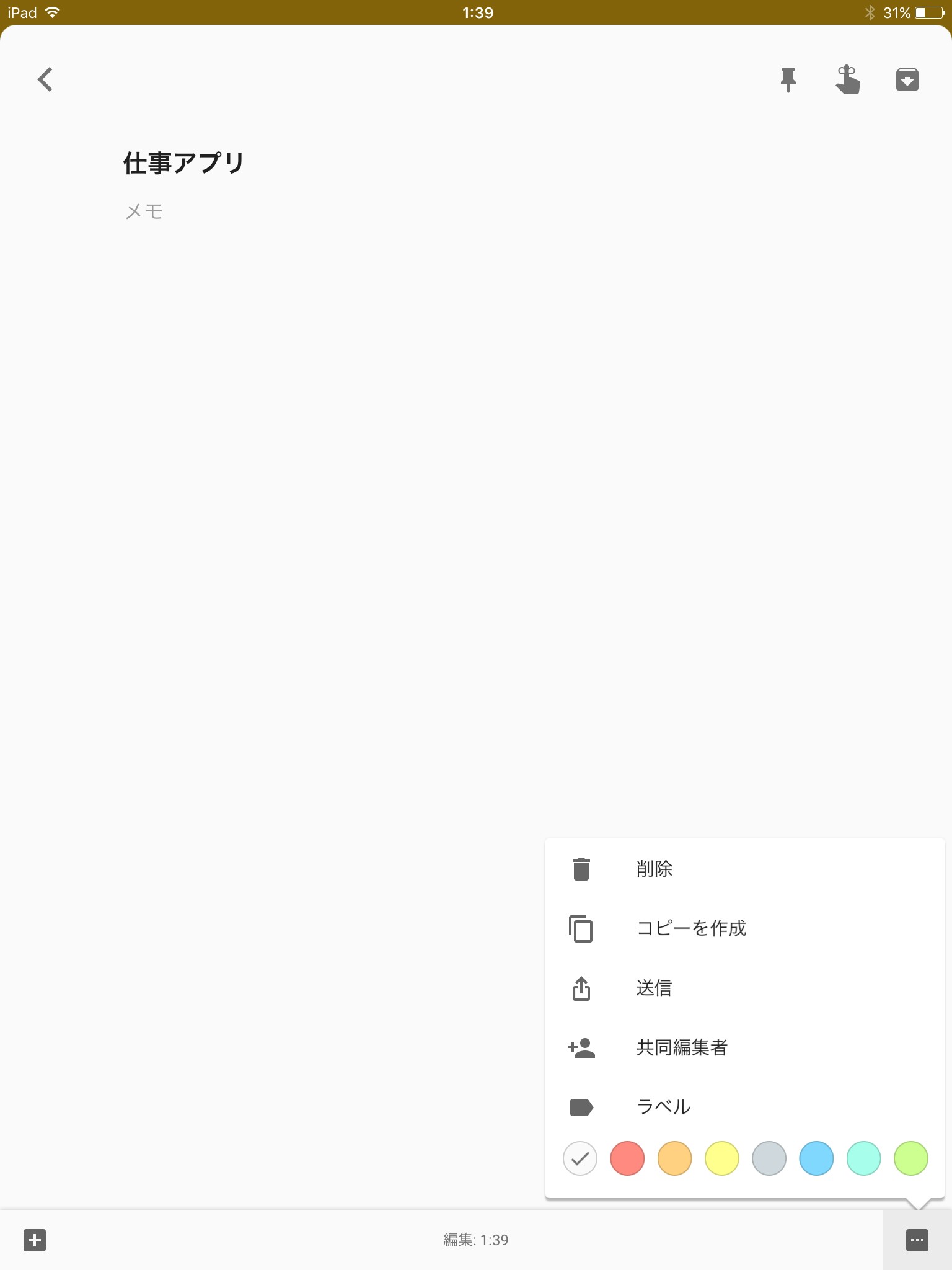Set a reminder for this note

[x=847, y=79]
